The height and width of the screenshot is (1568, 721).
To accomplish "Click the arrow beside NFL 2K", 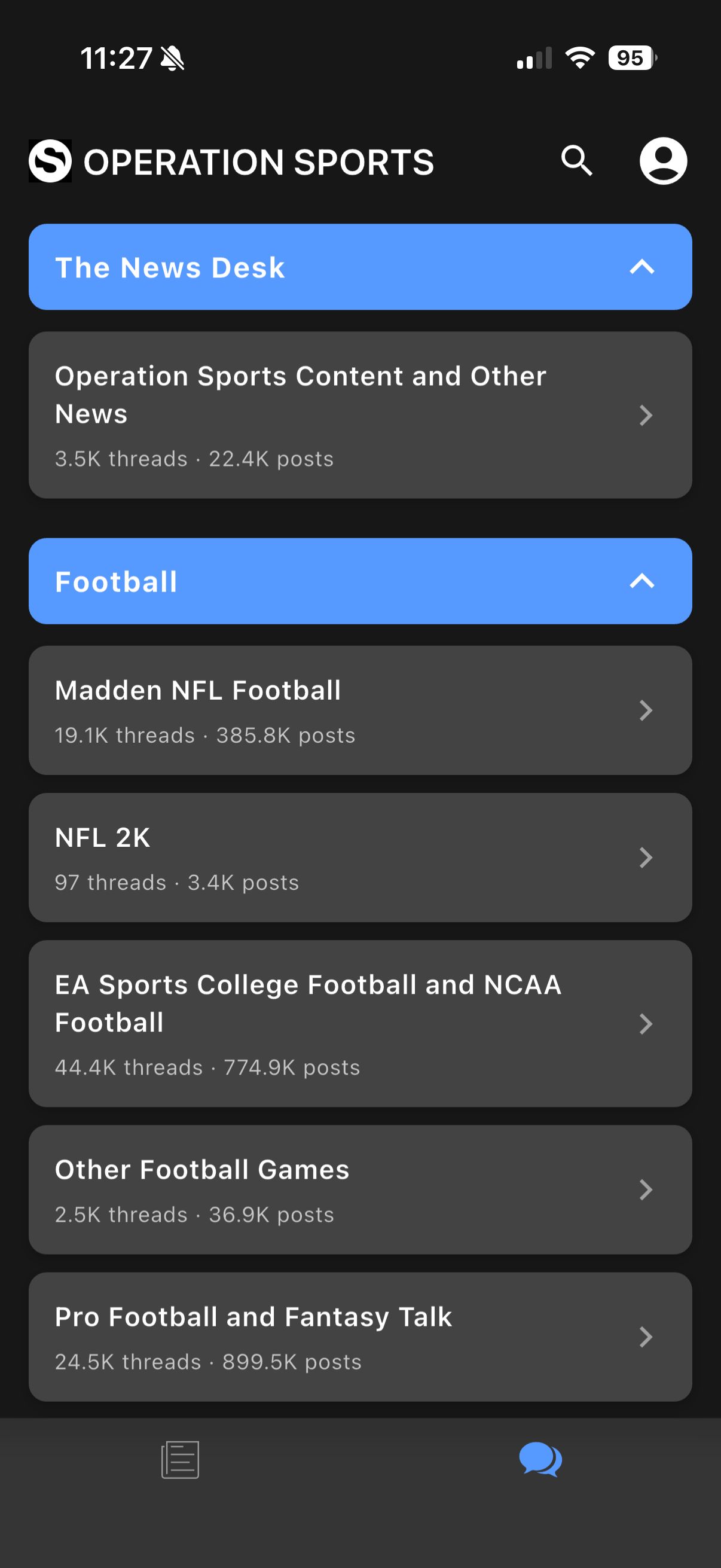I will coord(646,857).
